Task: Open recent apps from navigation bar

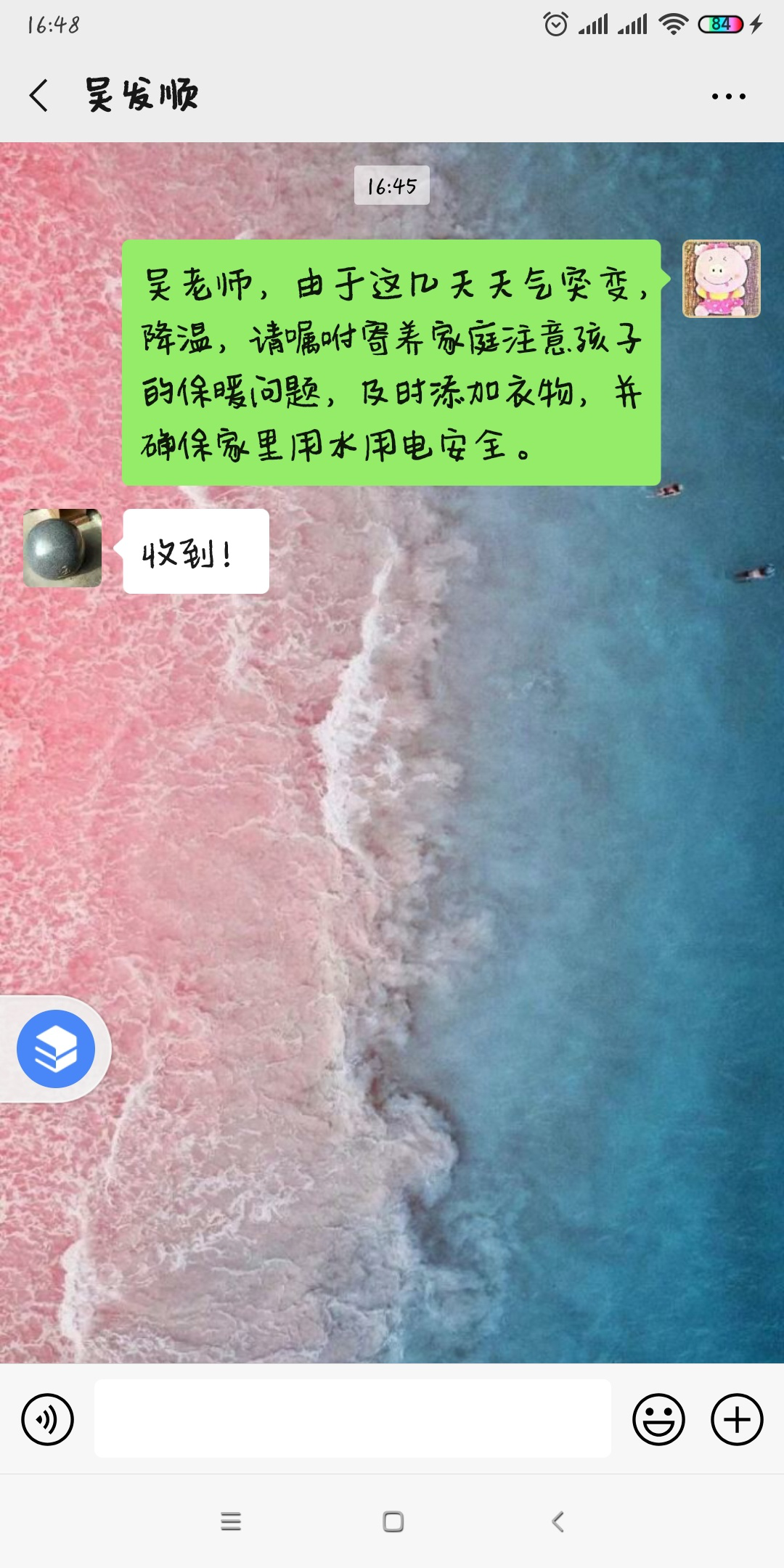Action: click(x=231, y=1522)
